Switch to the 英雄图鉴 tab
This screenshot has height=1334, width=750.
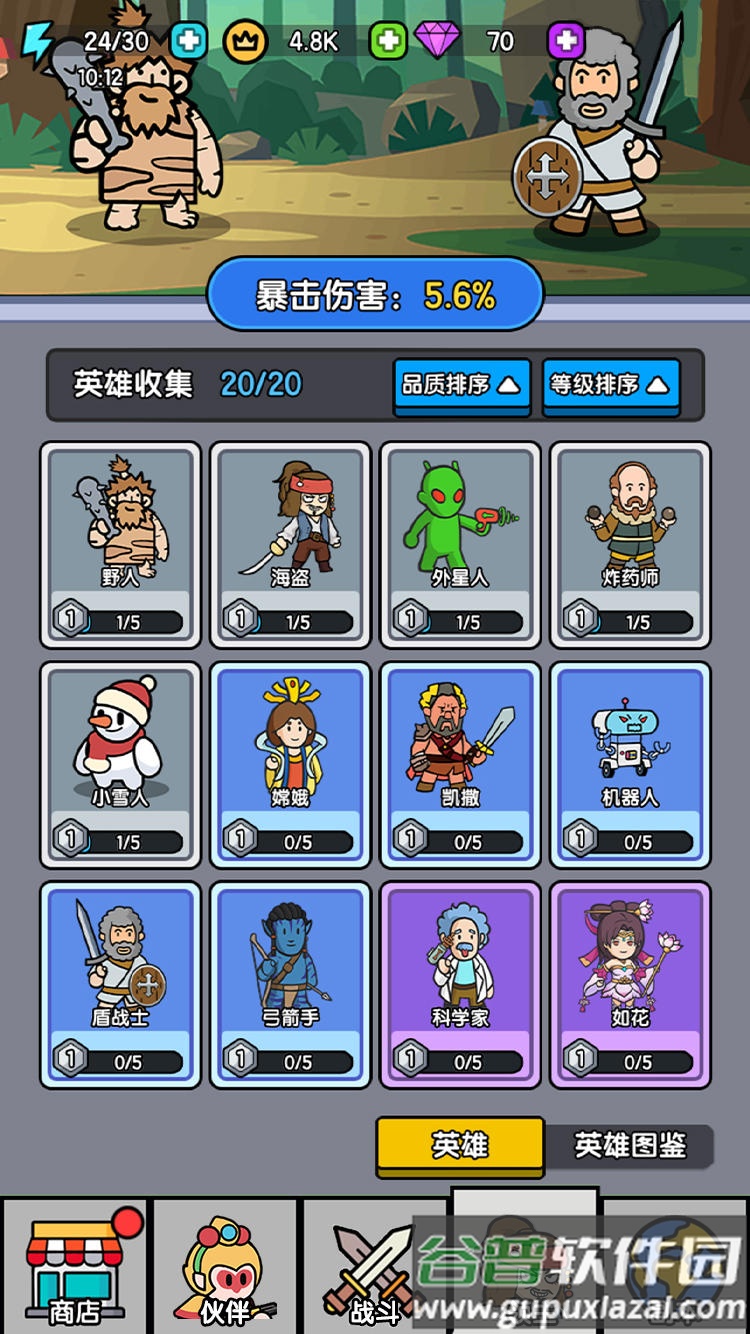click(x=630, y=1146)
